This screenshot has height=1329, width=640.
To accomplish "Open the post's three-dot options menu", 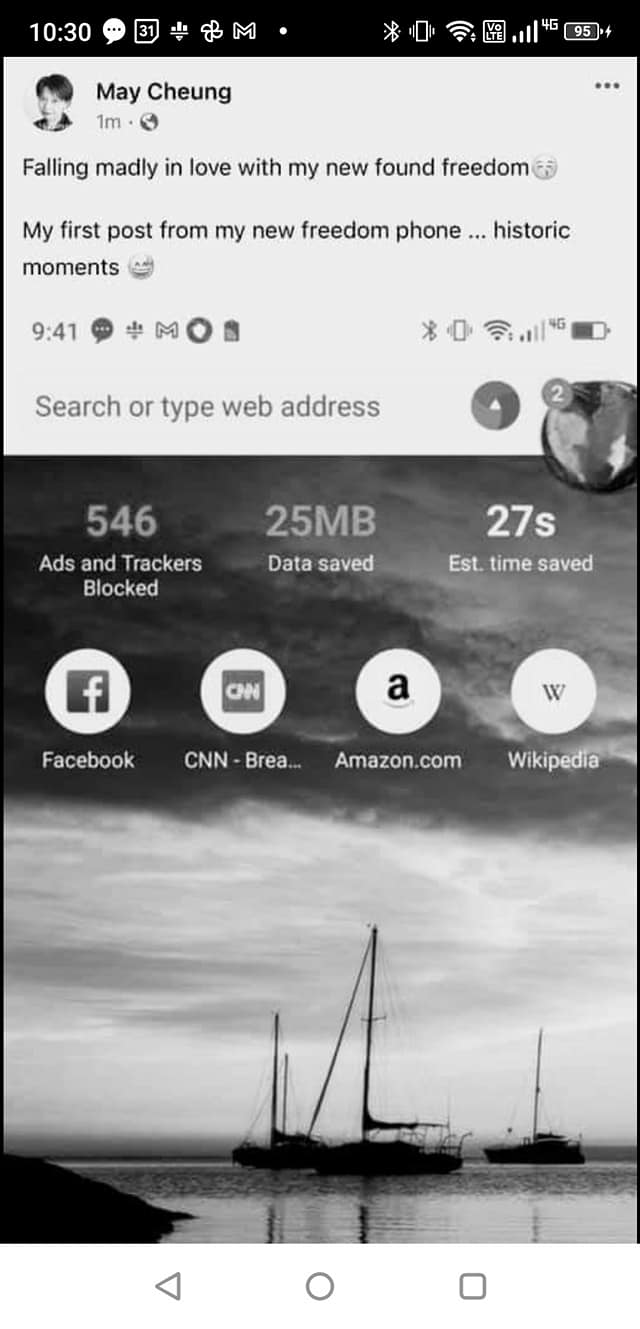I will [607, 86].
